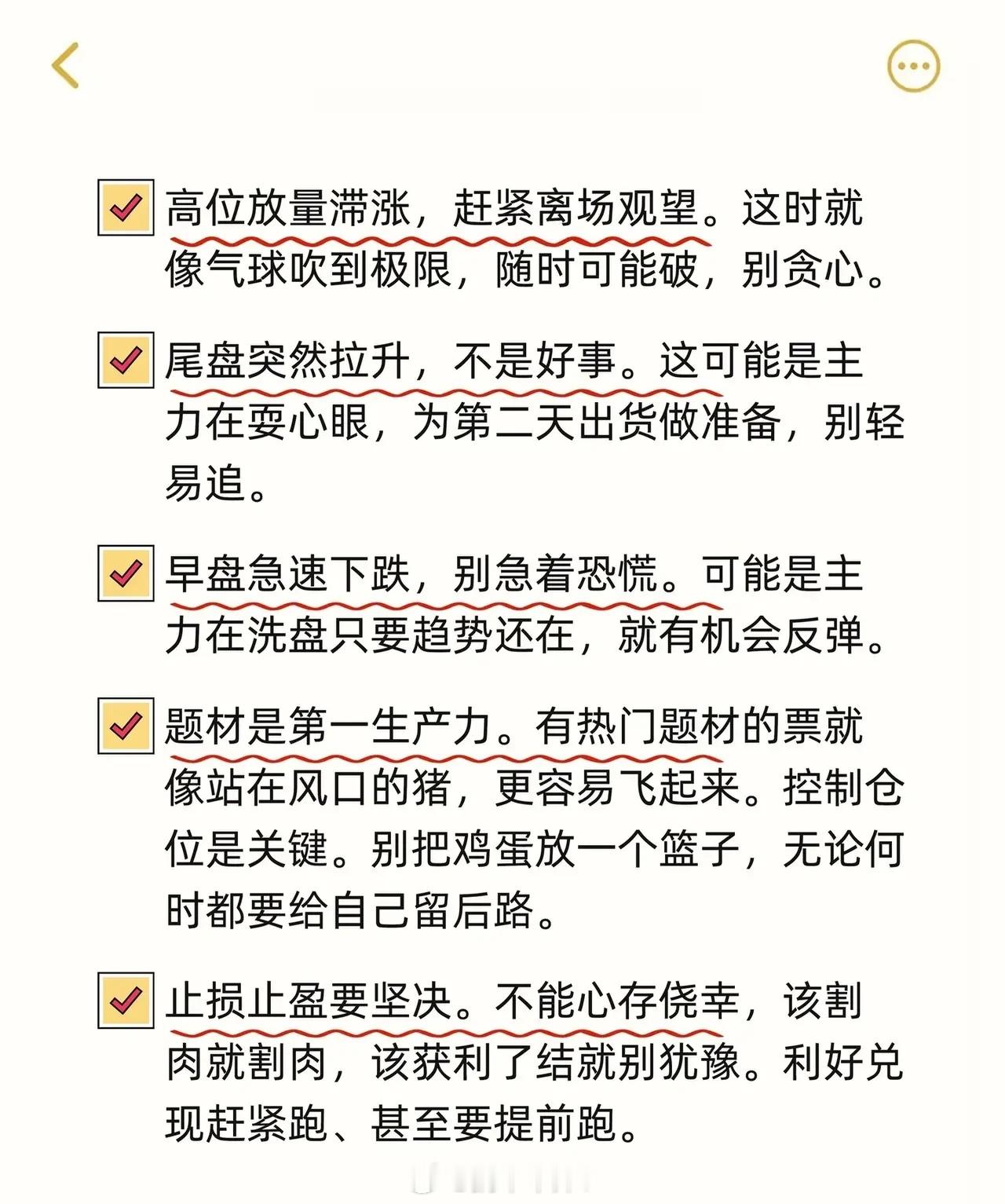Toggle the checkbox for the last item

coord(123,1000)
